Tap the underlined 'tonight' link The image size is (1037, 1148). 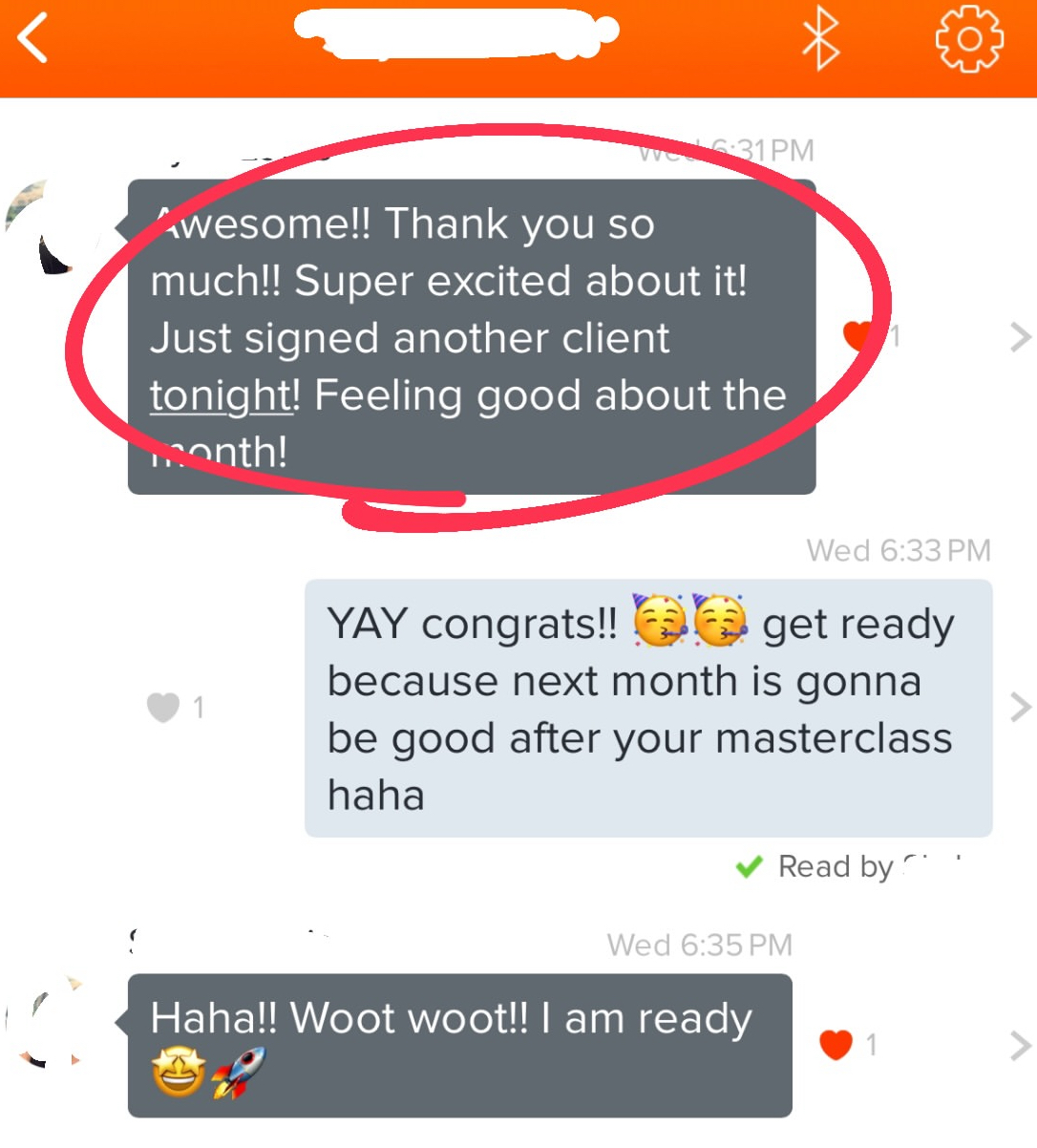point(221,395)
